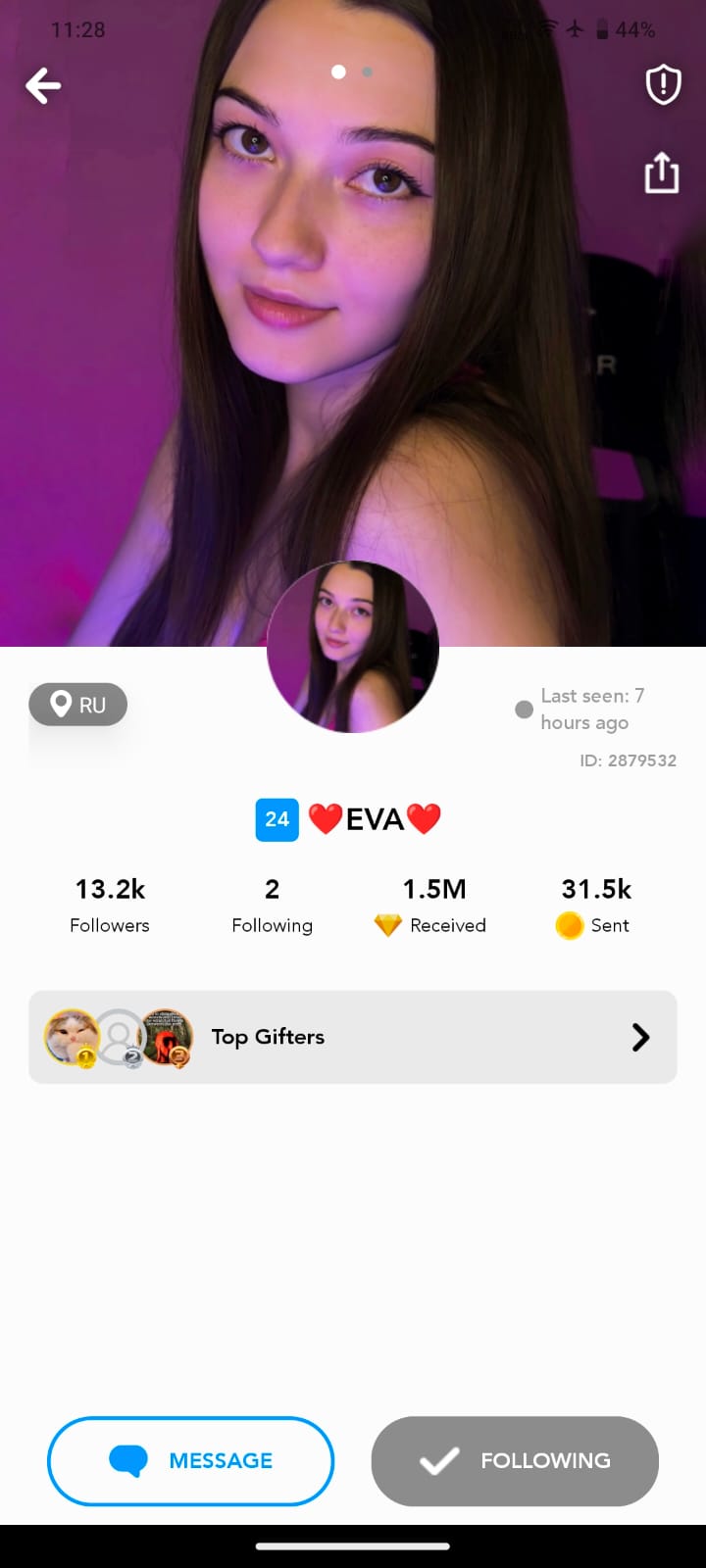Image resolution: width=706 pixels, height=1568 pixels.
Task: Jump to the second photo dot
Action: coord(367,72)
